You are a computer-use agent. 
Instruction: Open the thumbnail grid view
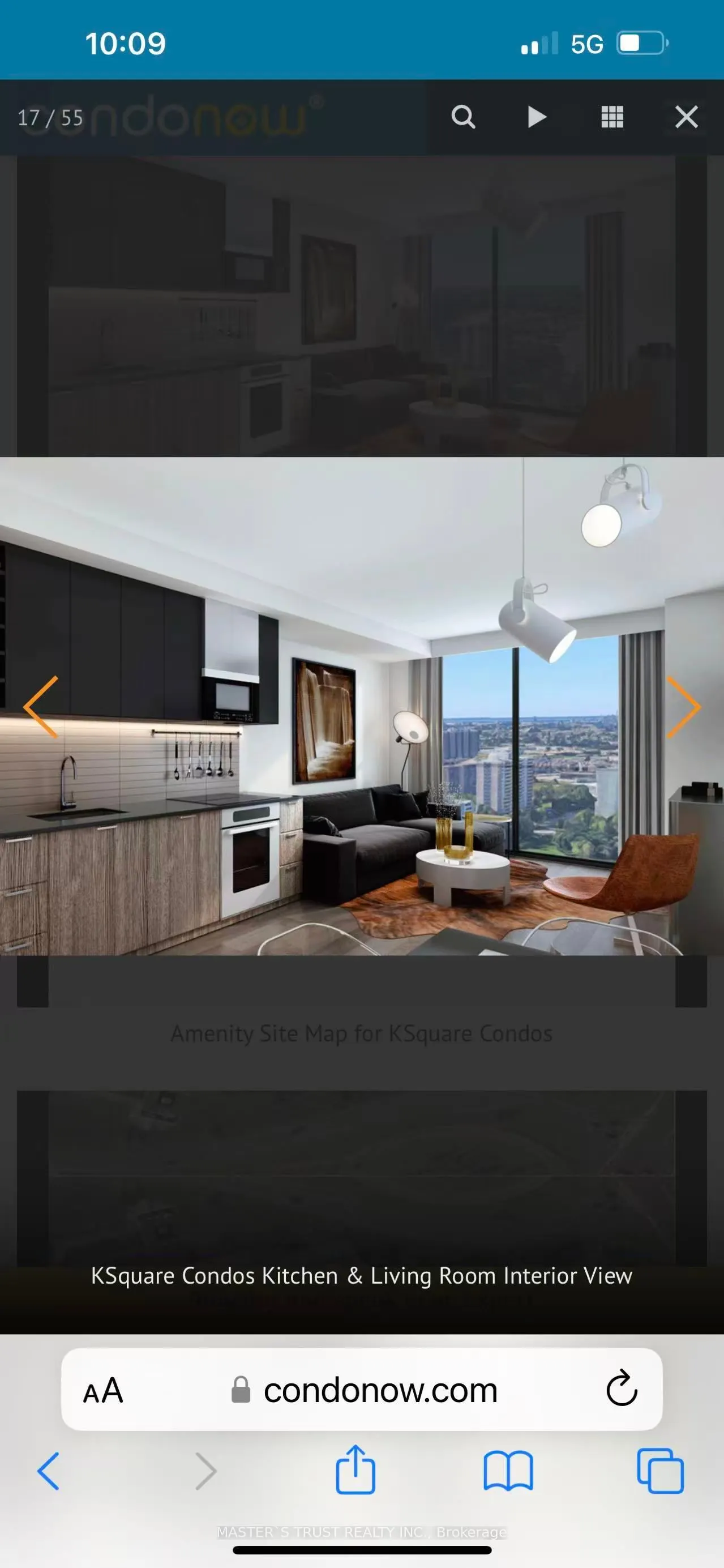pos(611,116)
